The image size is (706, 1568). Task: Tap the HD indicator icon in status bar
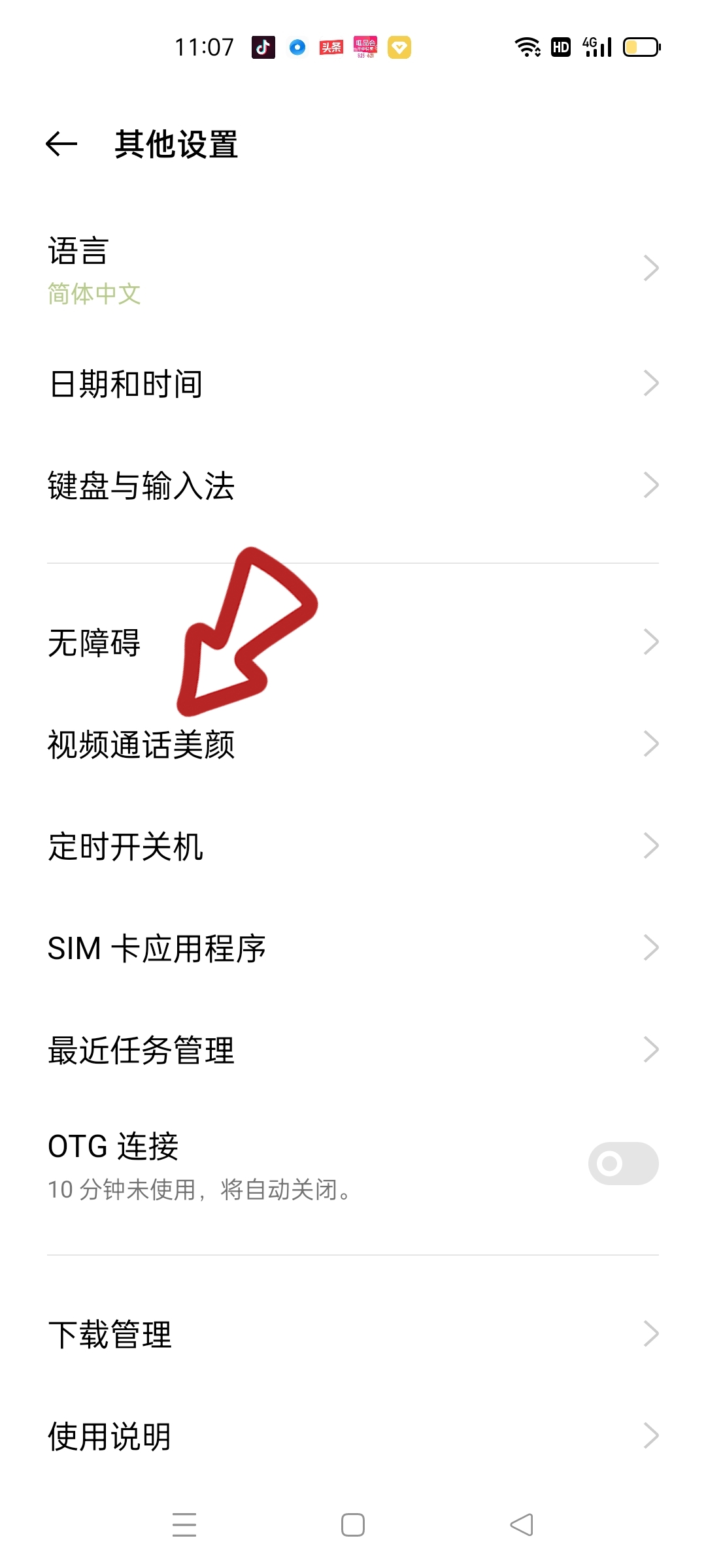(x=560, y=47)
